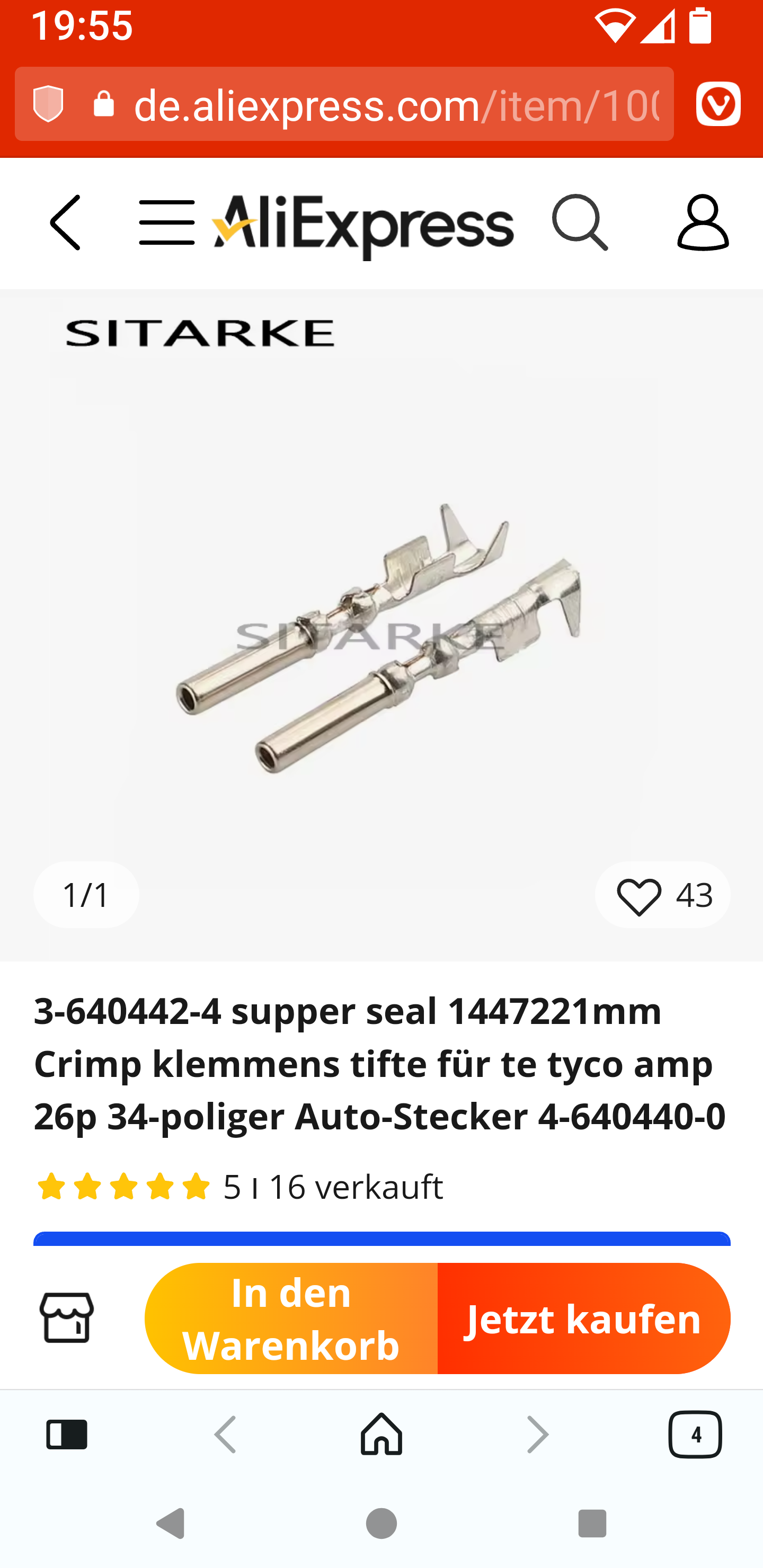Image resolution: width=763 pixels, height=1568 pixels.
Task: Tap the Android system home button
Action: pyautogui.click(x=381, y=1524)
